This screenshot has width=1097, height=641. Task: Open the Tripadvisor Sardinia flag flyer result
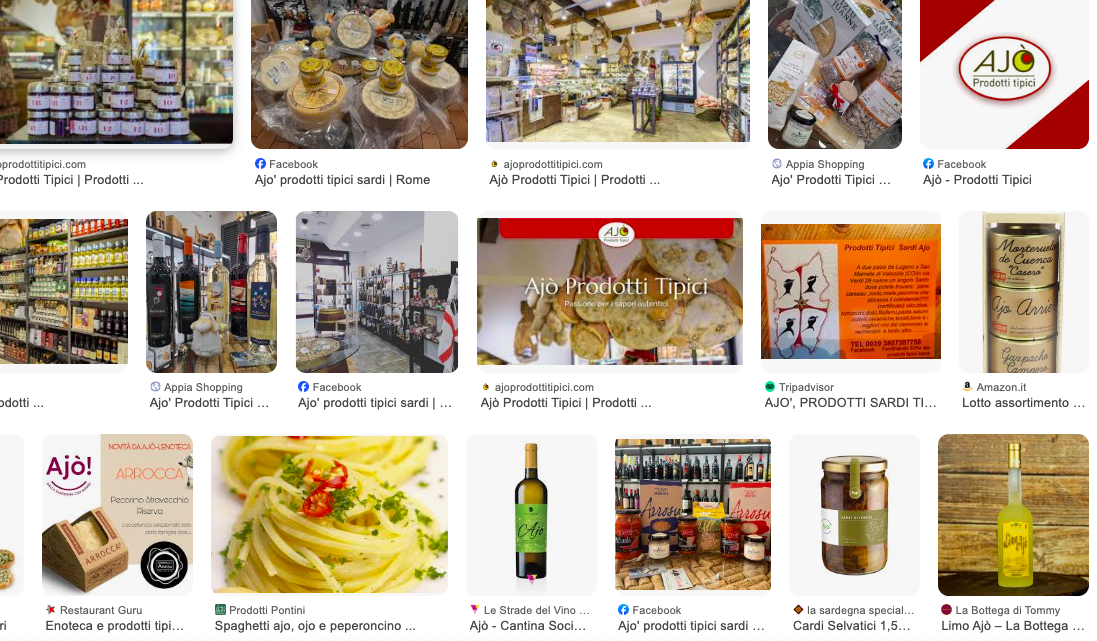(x=850, y=291)
